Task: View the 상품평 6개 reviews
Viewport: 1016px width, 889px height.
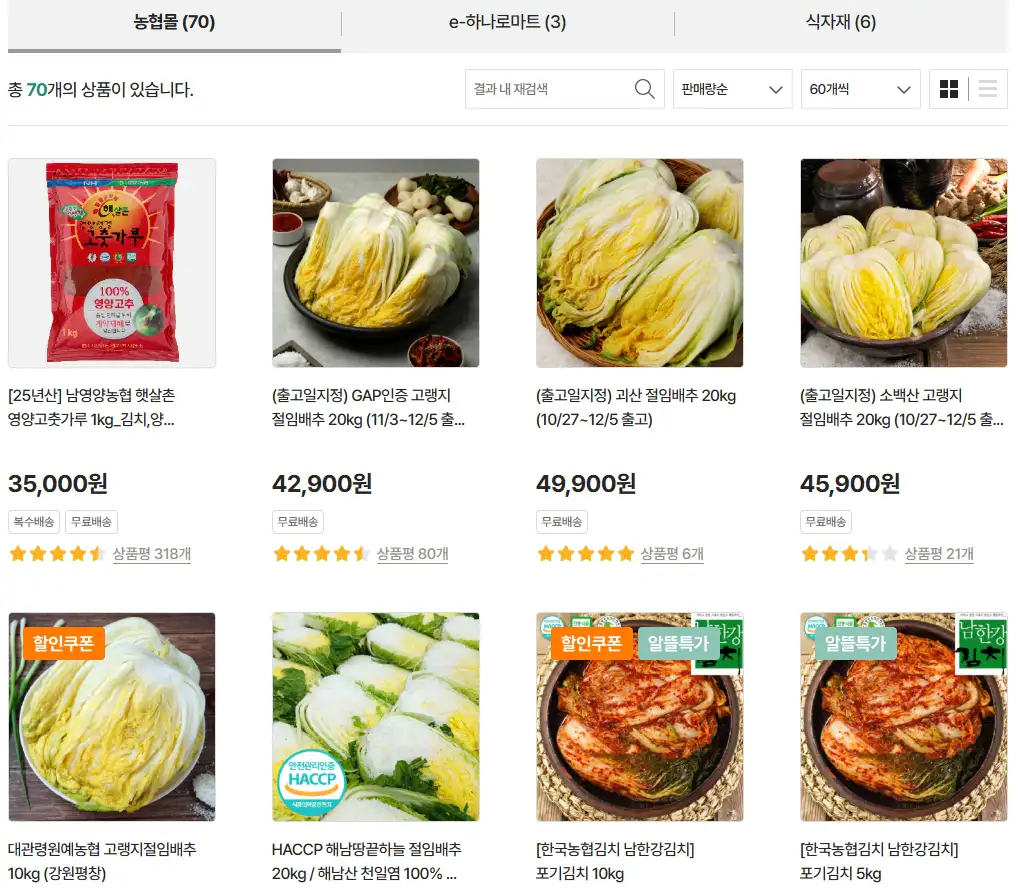Action: [672, 554]
